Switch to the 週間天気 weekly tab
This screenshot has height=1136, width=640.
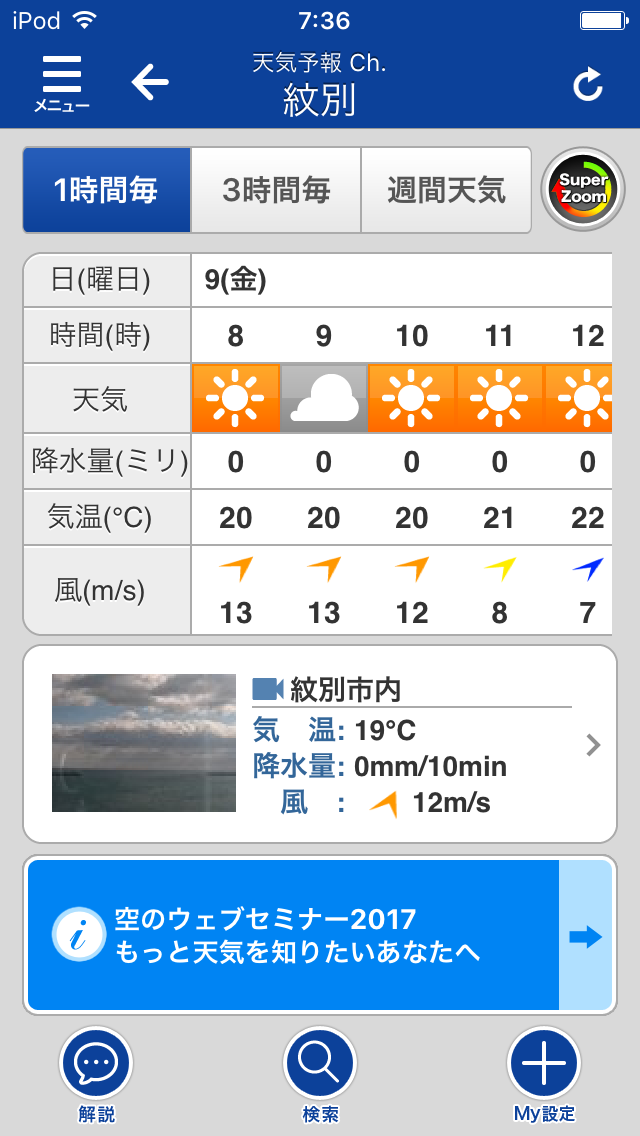446,190
